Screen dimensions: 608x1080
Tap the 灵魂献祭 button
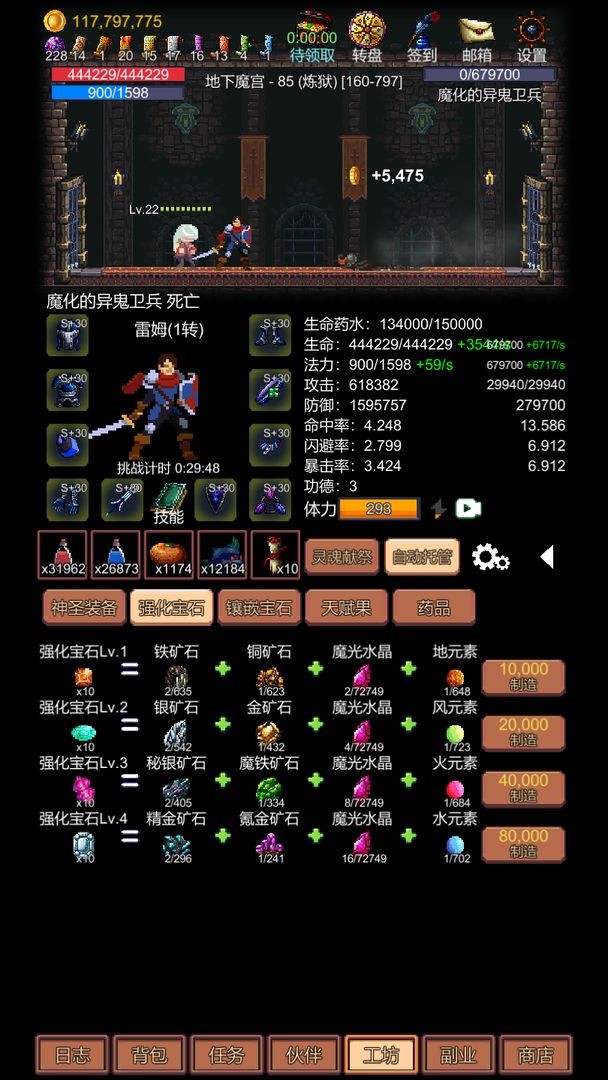(x=341, y=557)
